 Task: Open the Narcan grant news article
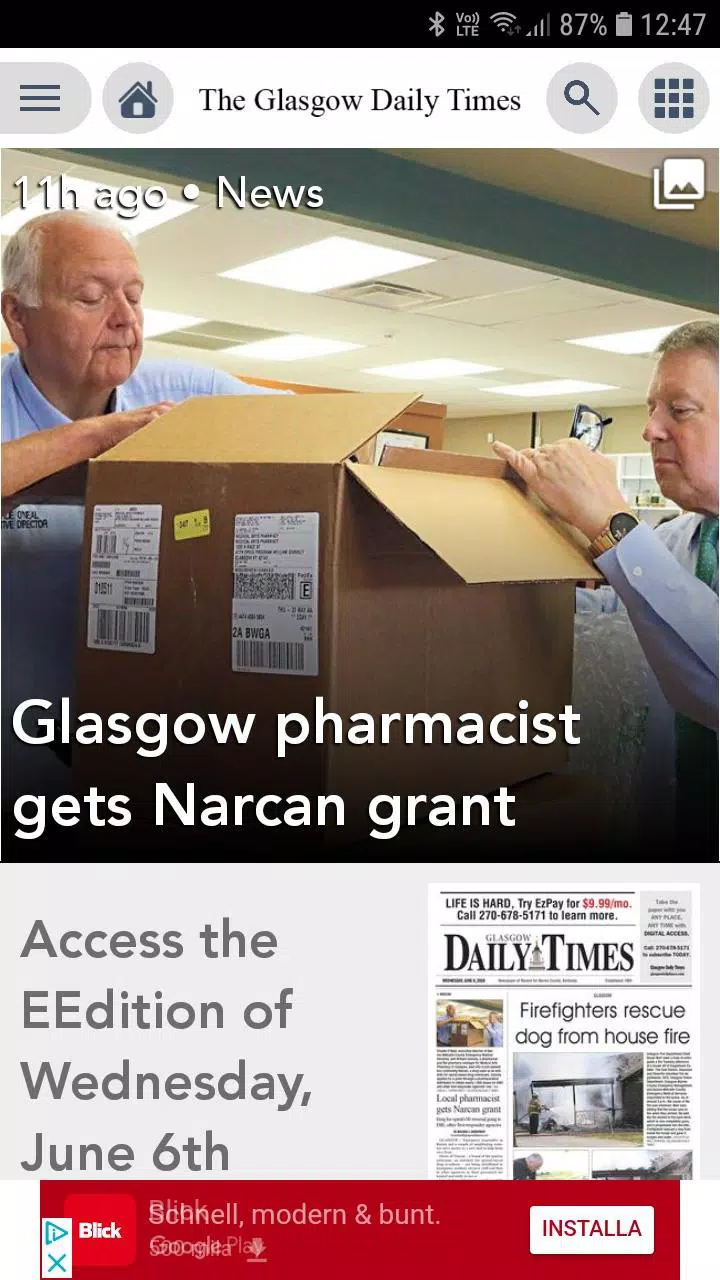tap(300, 763)
